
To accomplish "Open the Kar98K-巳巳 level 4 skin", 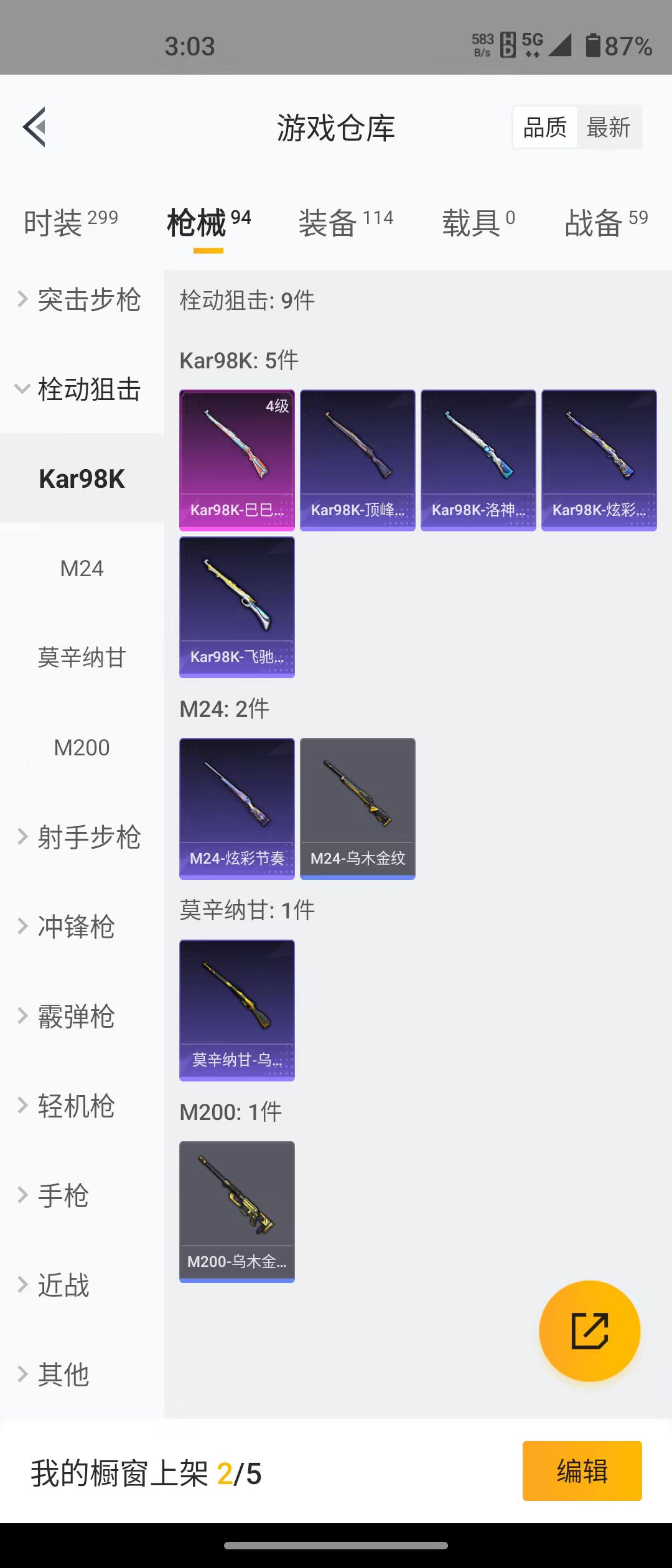I will [236, 460].
